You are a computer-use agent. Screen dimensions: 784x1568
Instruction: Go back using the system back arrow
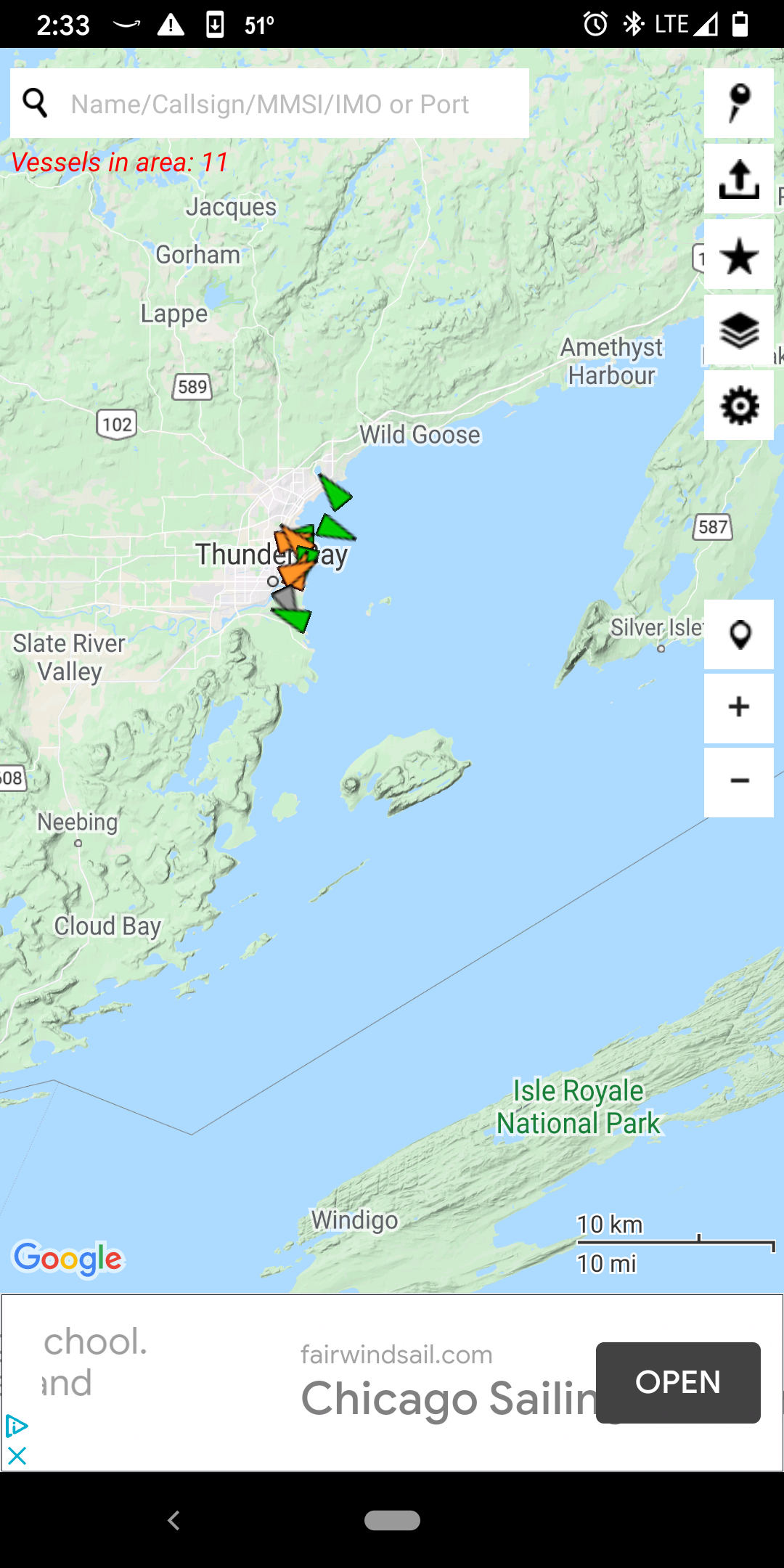[173, 1520]
